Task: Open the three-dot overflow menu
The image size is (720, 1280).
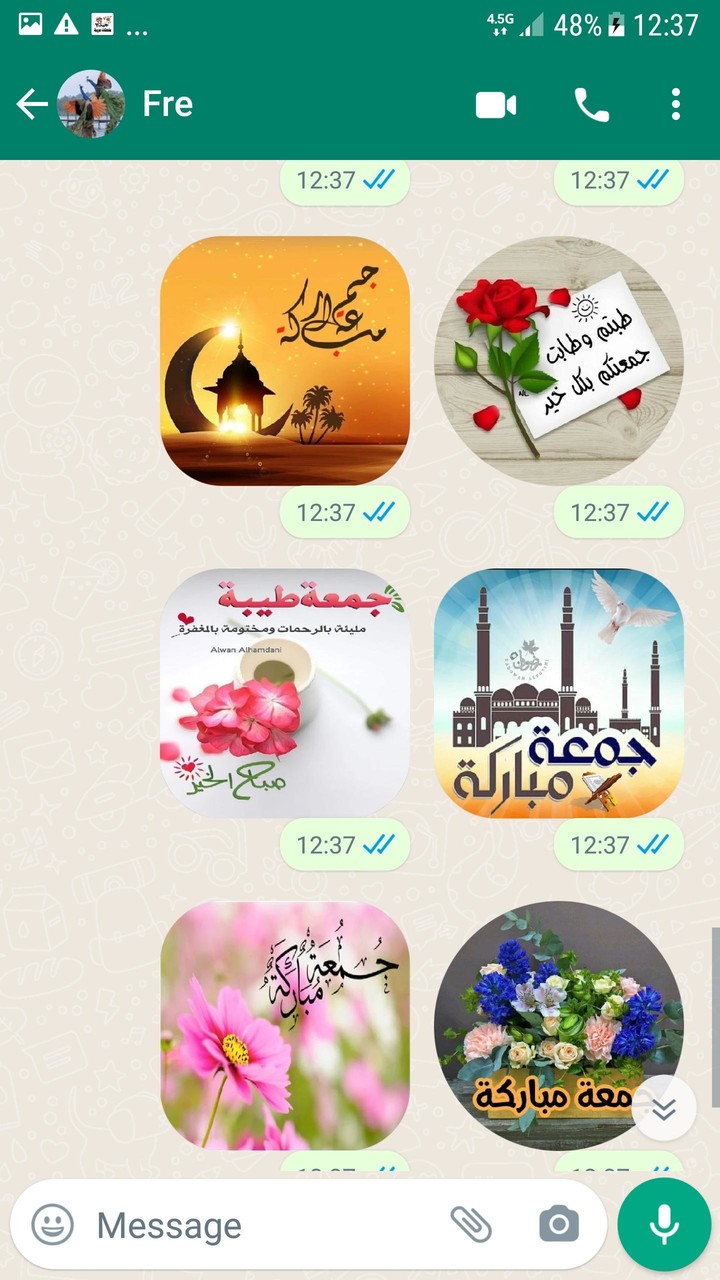Action: click(x=676, y=104)
